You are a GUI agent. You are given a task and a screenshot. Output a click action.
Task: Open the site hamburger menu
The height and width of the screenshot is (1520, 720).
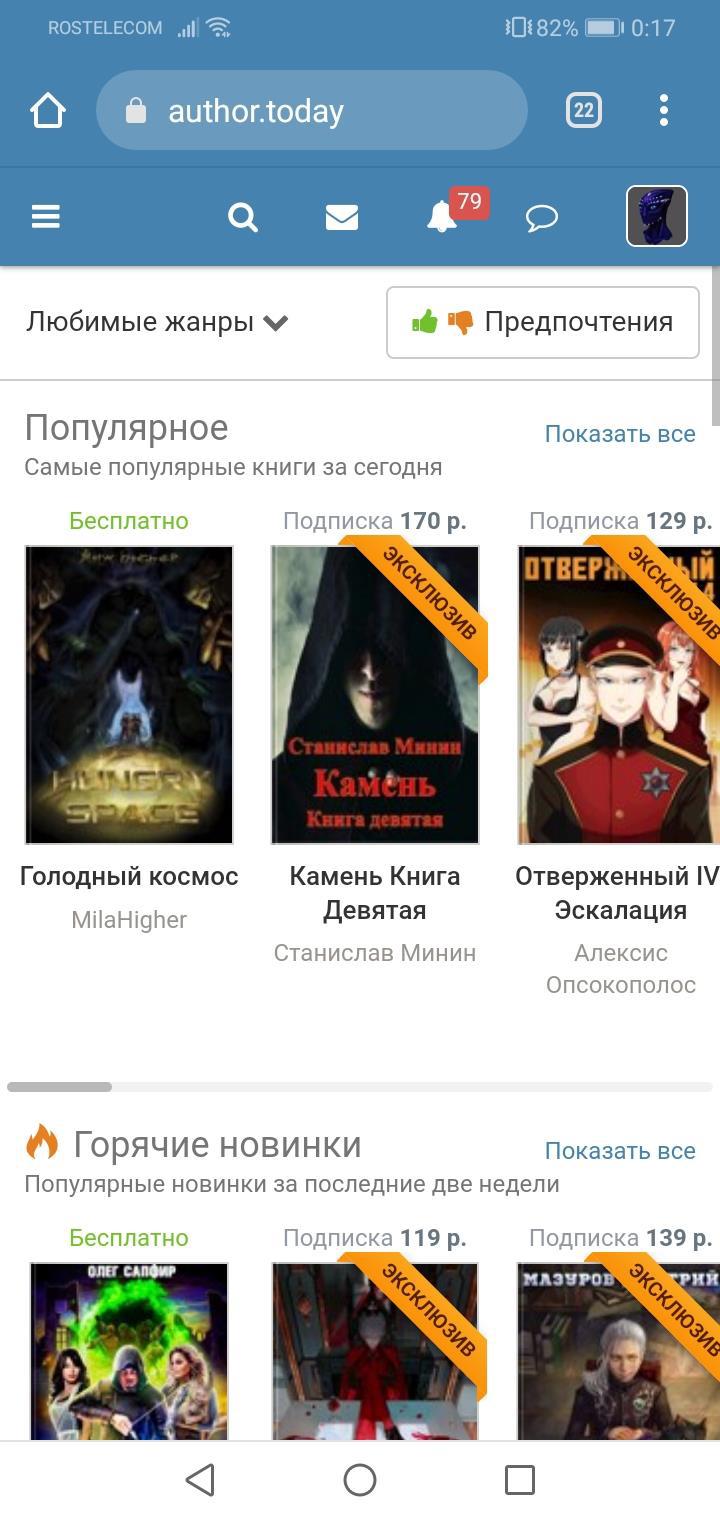click(x=46, y=216)
